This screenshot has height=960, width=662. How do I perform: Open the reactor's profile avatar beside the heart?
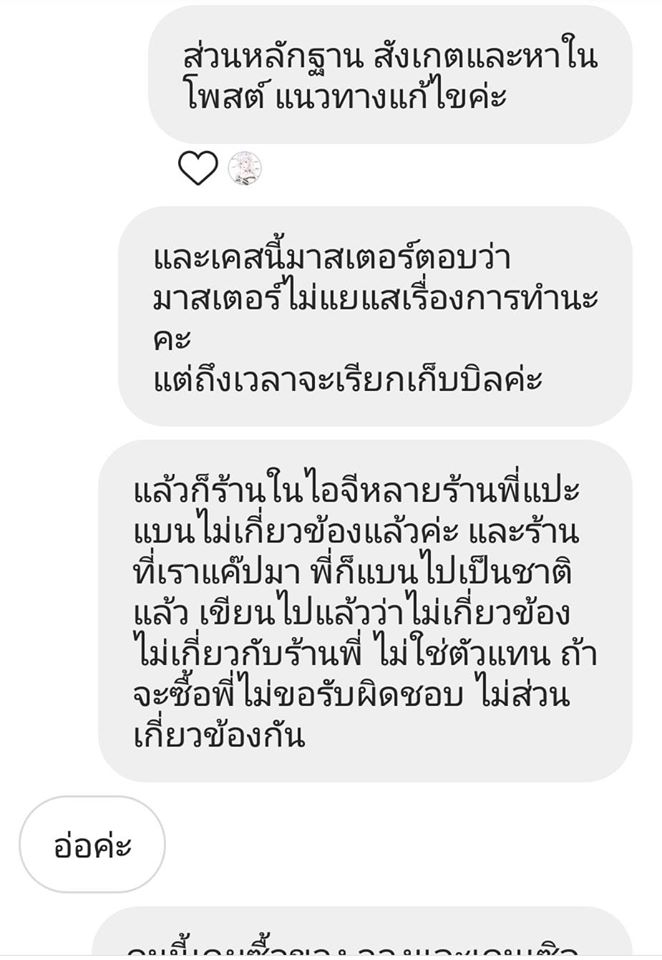coord(245,168)
